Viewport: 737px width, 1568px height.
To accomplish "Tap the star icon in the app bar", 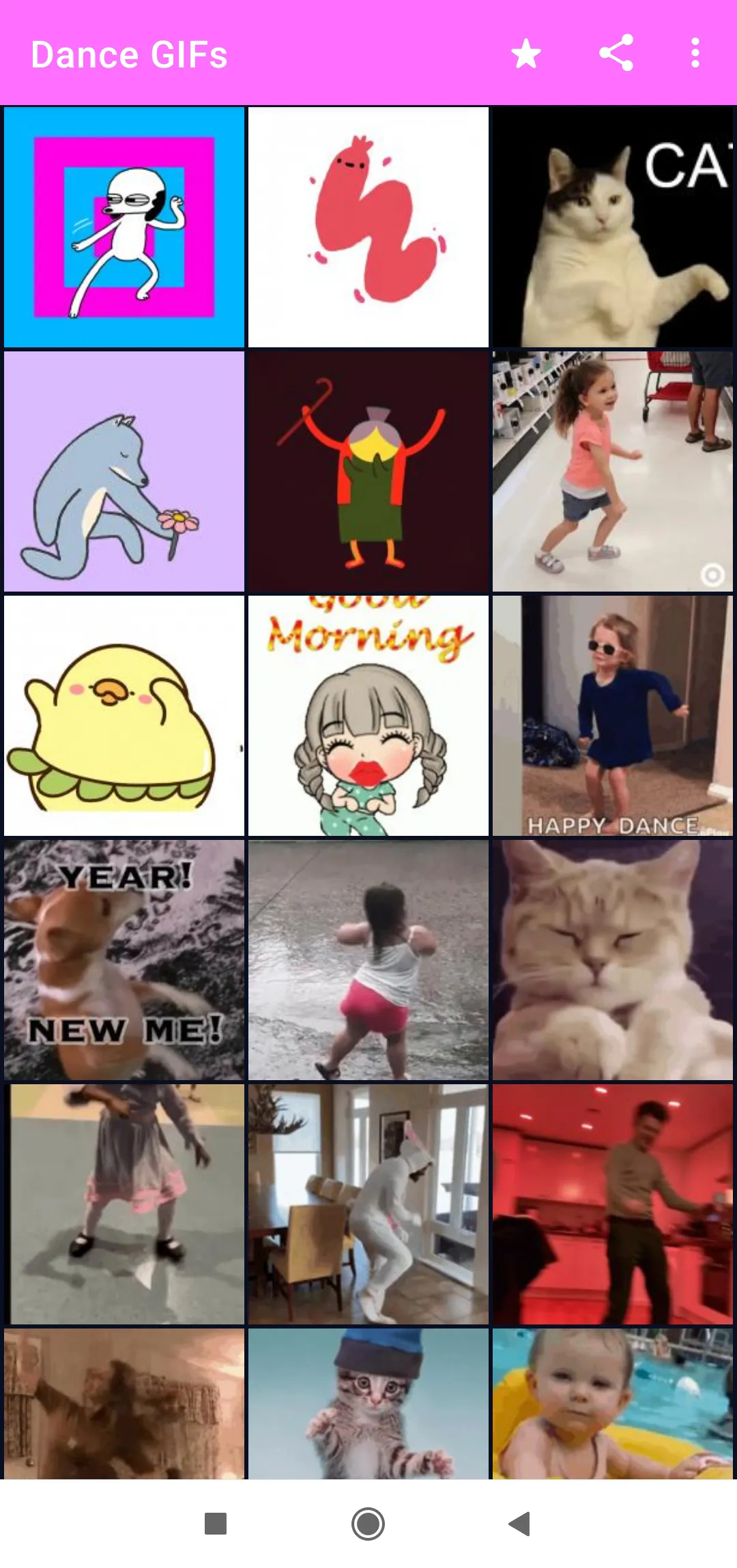I will 525,53.
